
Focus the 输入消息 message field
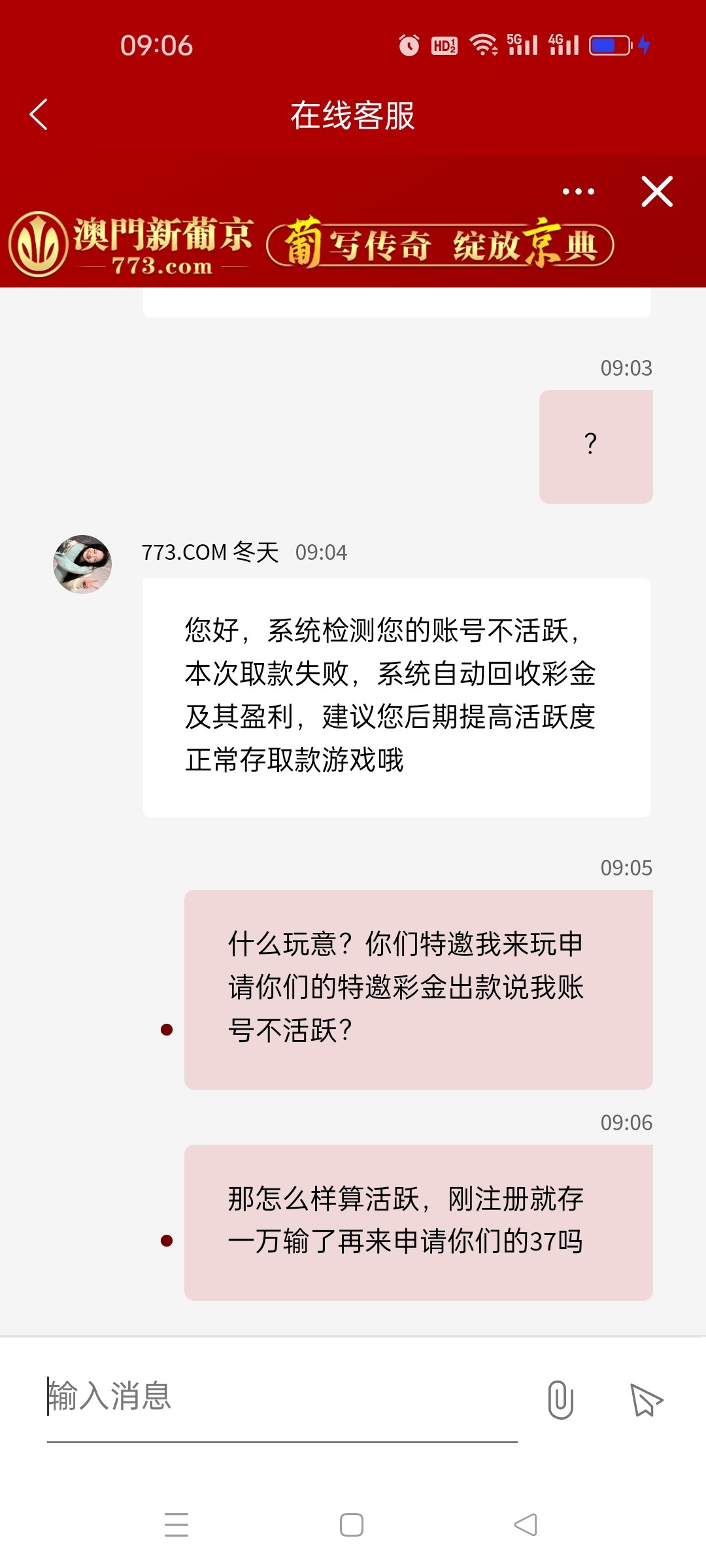(281, 1397)
